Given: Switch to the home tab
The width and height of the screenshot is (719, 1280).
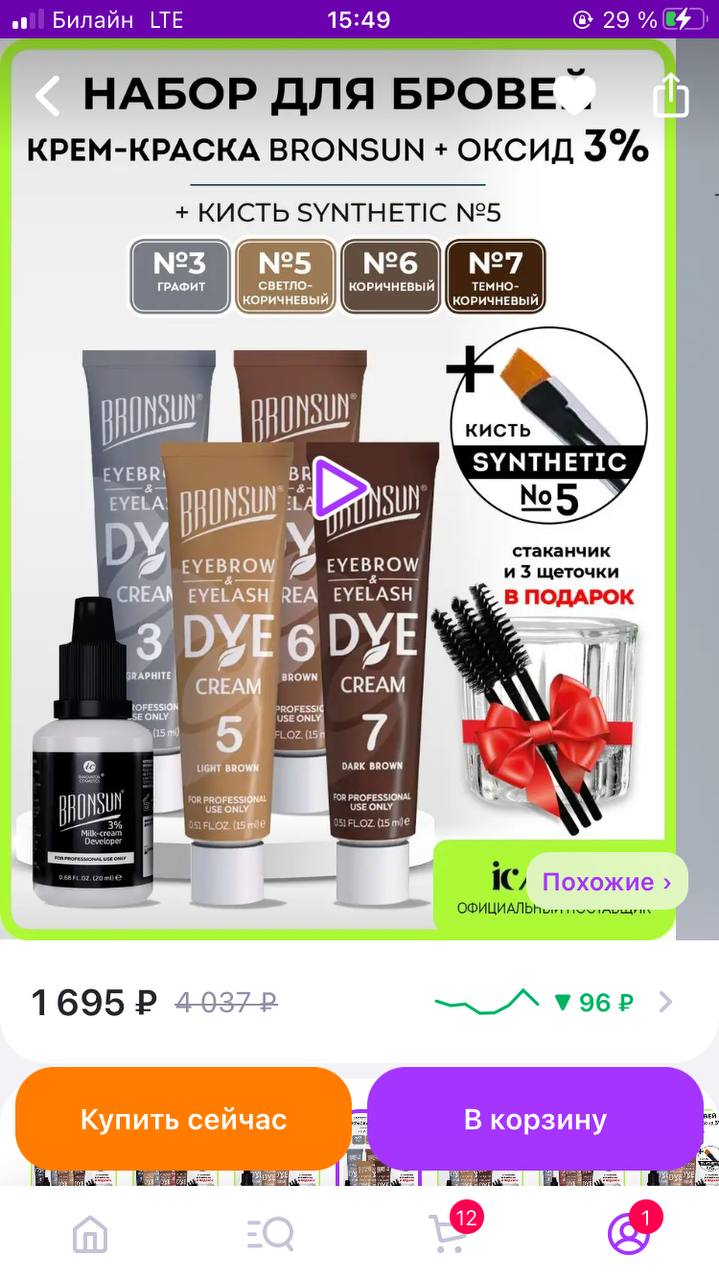Looking at the screenshot, I should click(90, 1235).
